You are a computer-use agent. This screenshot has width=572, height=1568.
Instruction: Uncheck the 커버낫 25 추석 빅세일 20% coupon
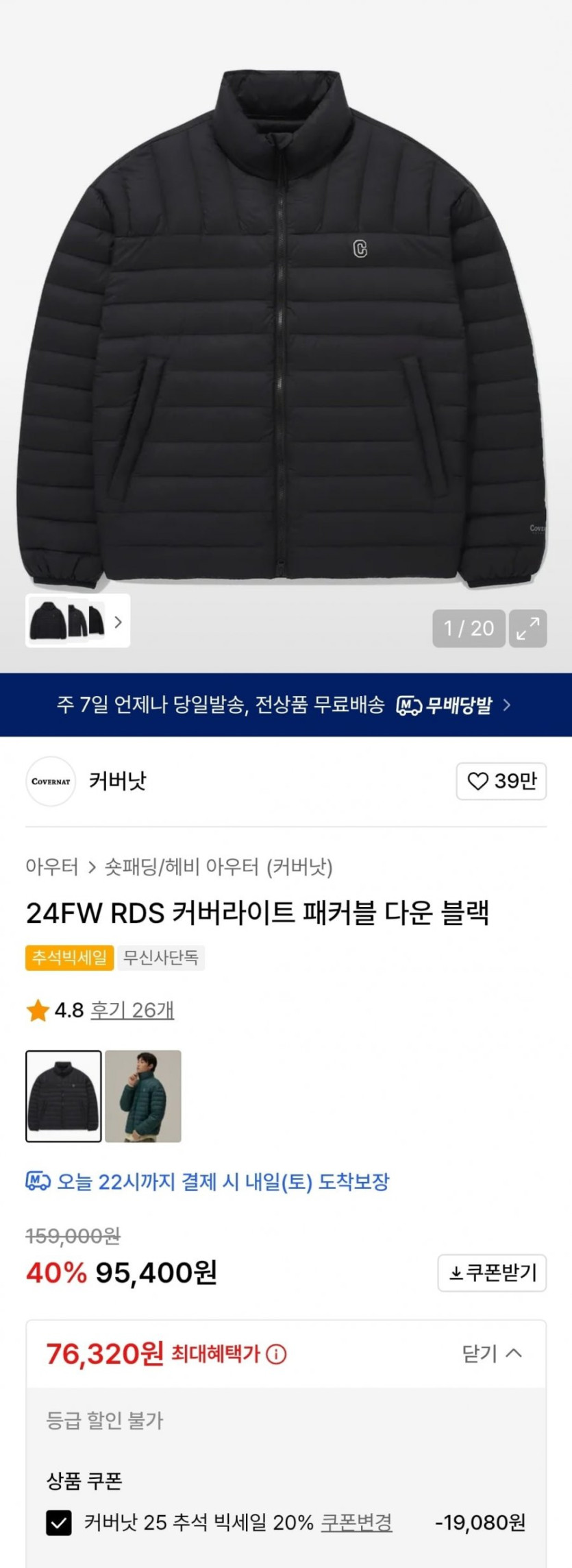click(59, 1523)
